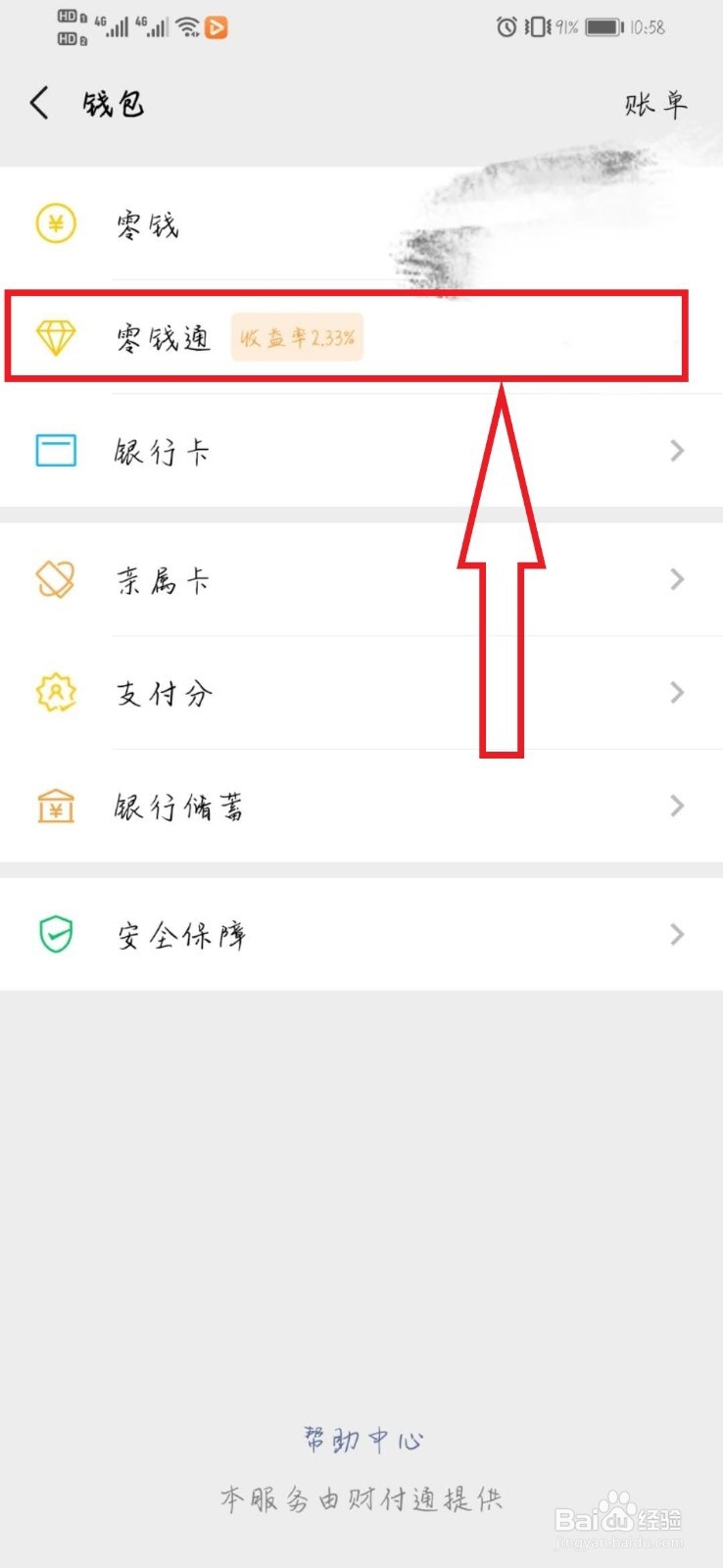Click the blue bank card icon for 银行卡
Screen dimensions: 723x1568
[56, 451]
